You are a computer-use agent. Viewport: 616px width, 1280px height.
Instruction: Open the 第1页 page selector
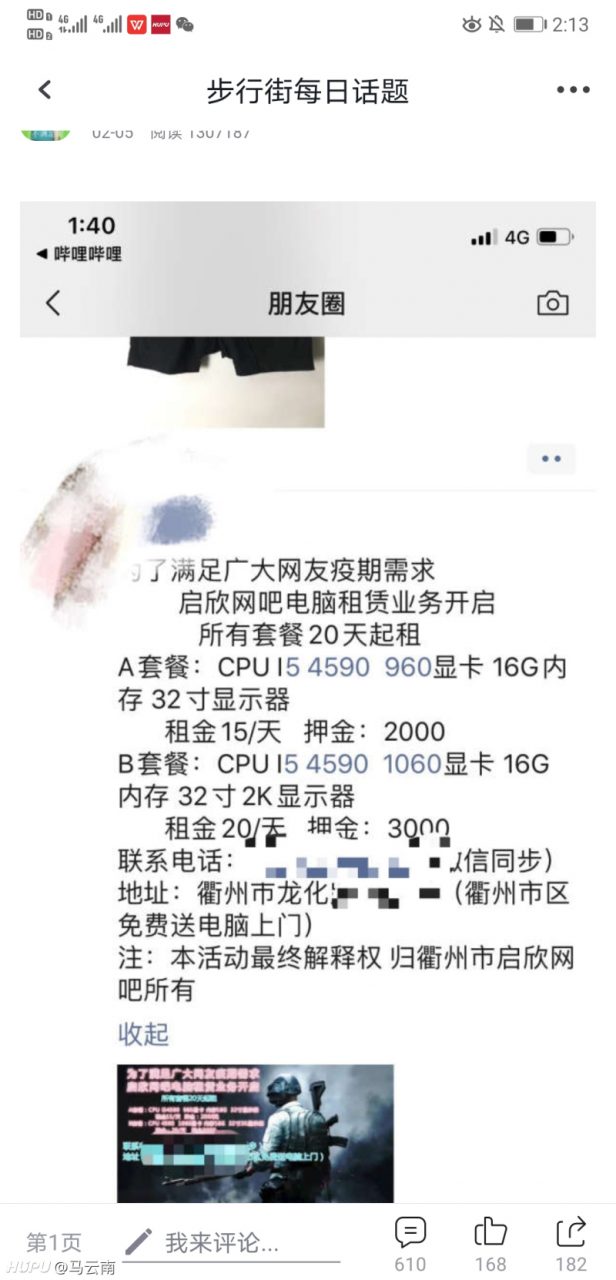[x=54, y=1243]
